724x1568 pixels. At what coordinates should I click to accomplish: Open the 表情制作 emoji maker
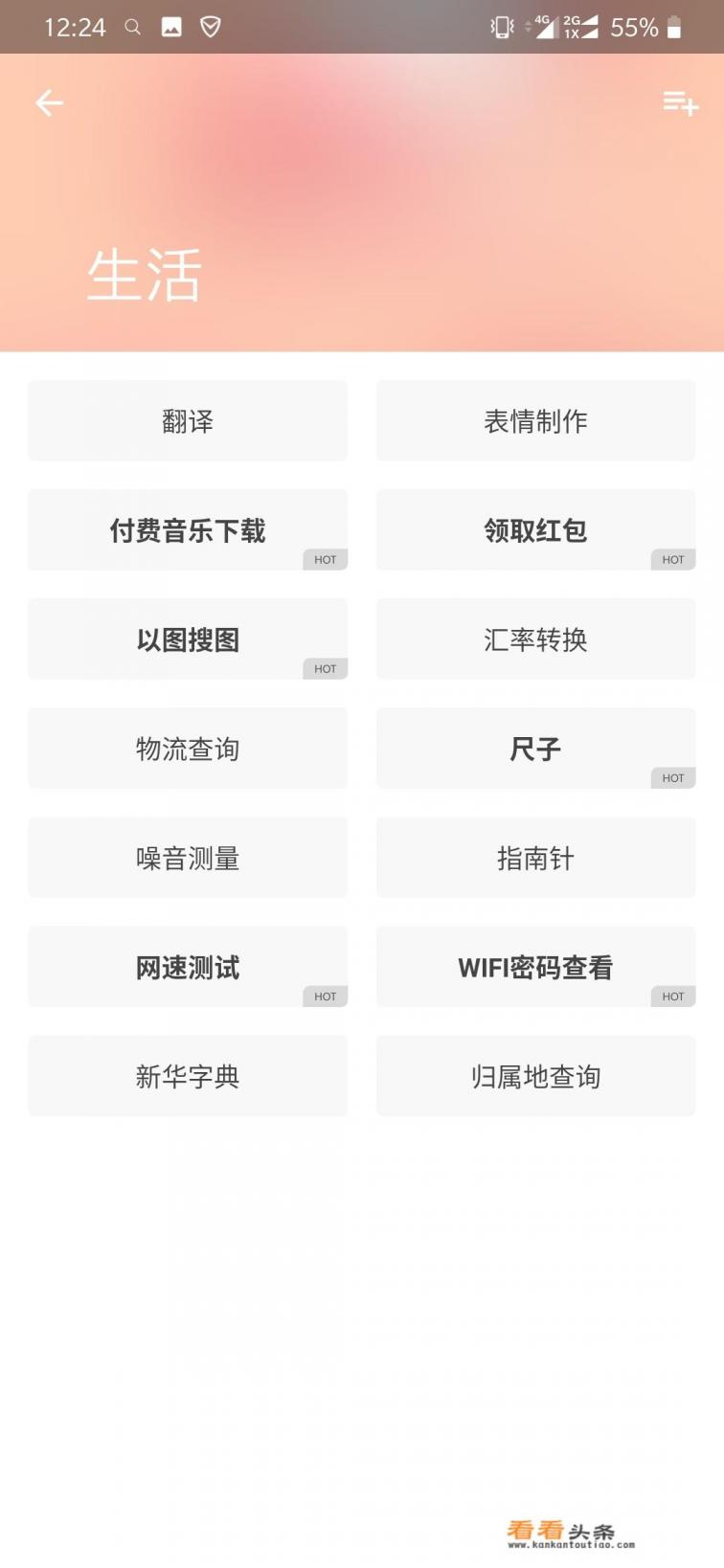(x=535, y=420)
